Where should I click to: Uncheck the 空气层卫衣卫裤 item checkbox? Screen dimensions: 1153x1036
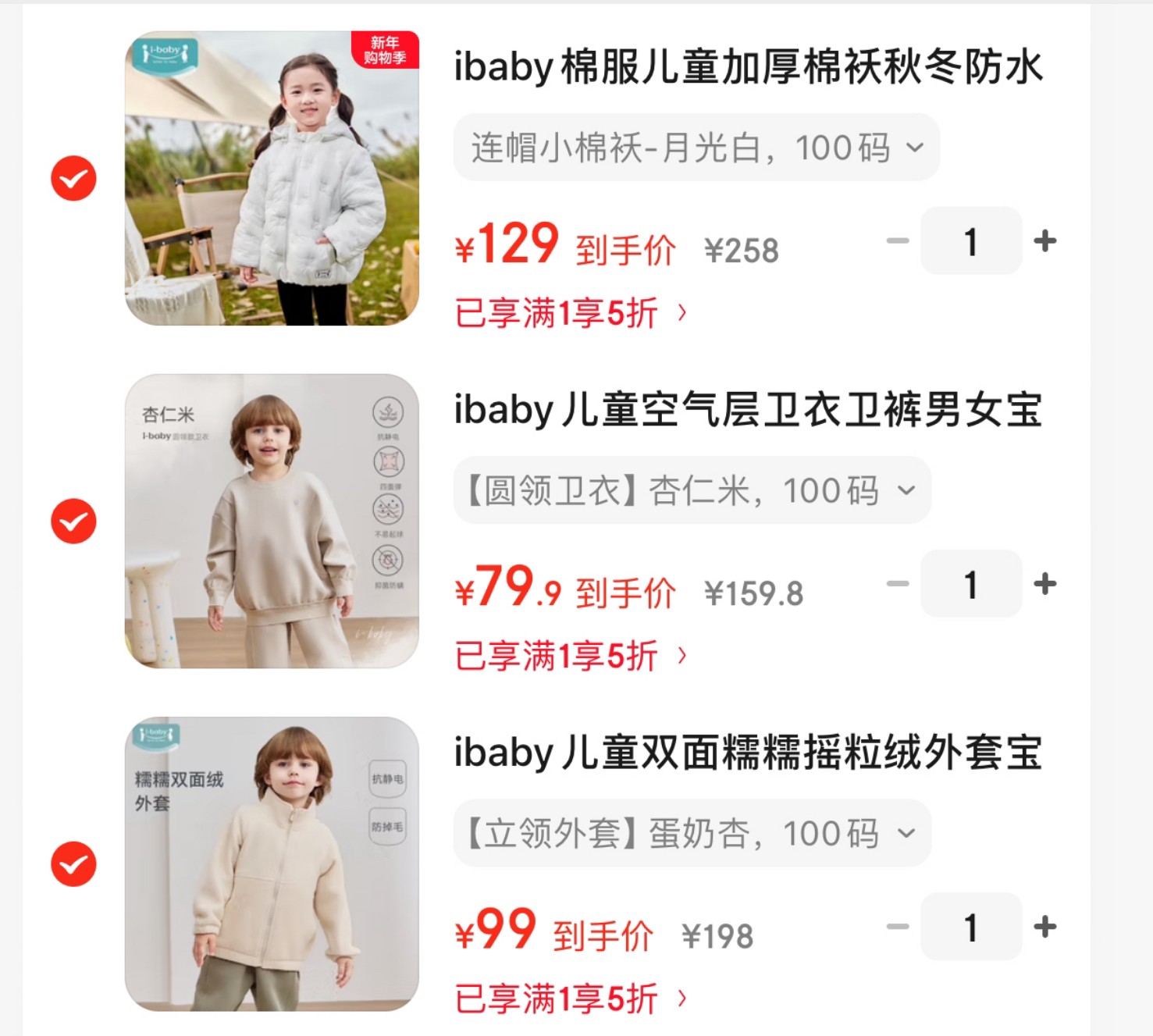(73, 522)
